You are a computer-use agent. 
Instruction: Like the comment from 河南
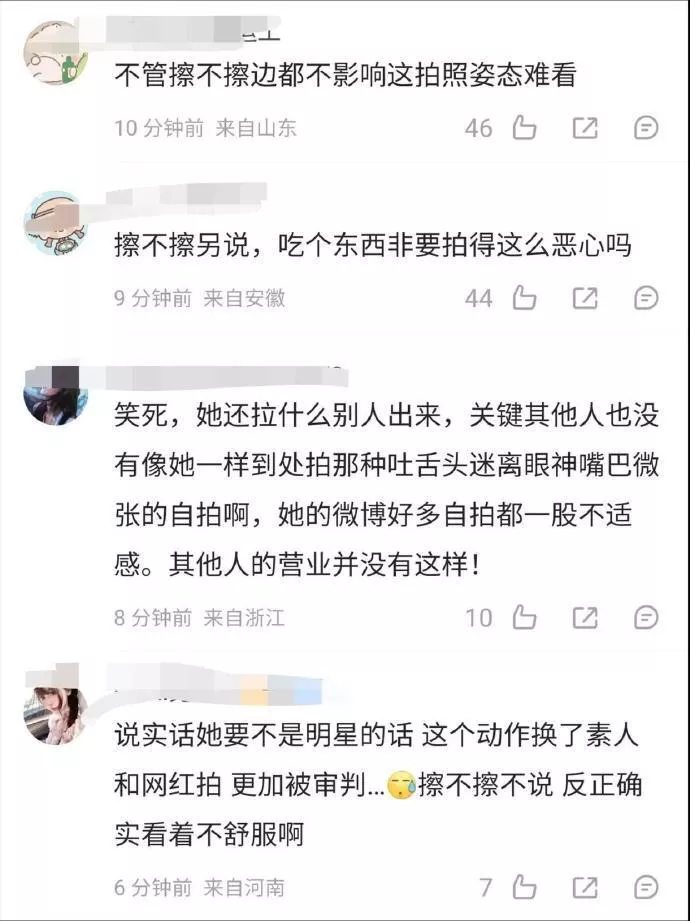tap(524, 887)
